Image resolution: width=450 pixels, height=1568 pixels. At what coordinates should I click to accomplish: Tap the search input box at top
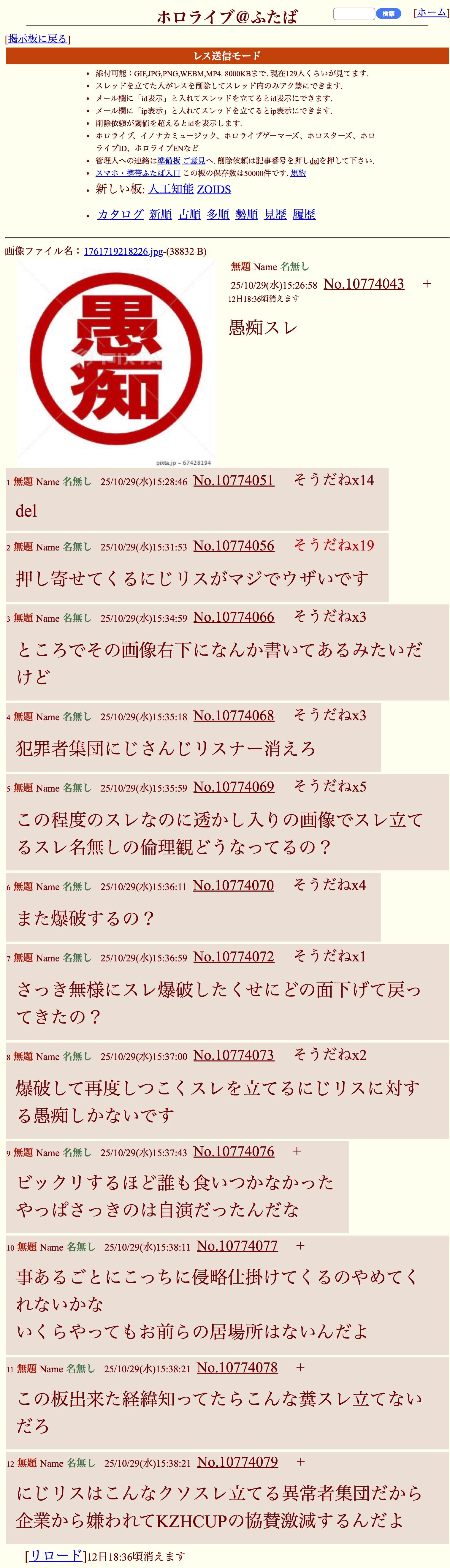click(354, 13)
